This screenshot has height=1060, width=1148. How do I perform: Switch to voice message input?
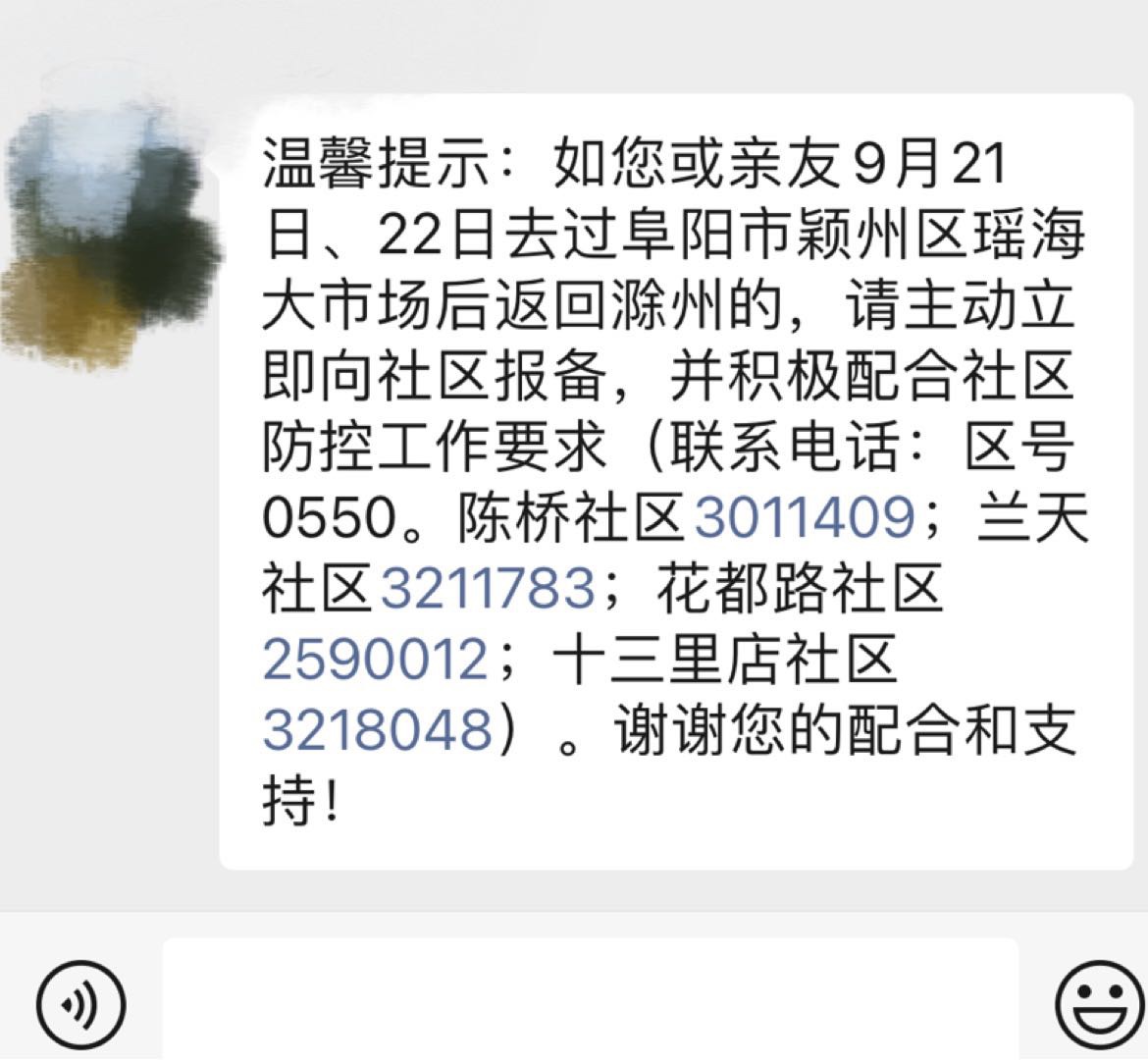pos(81,1002)
